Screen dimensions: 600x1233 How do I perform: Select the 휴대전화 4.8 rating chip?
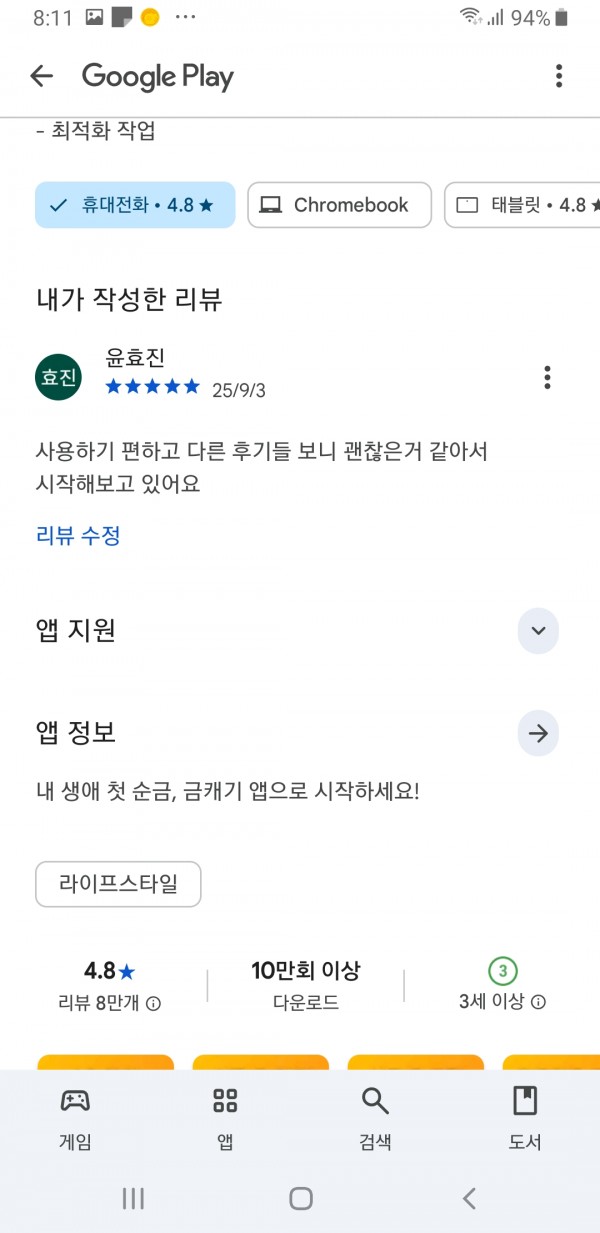[x=135, y=205]
